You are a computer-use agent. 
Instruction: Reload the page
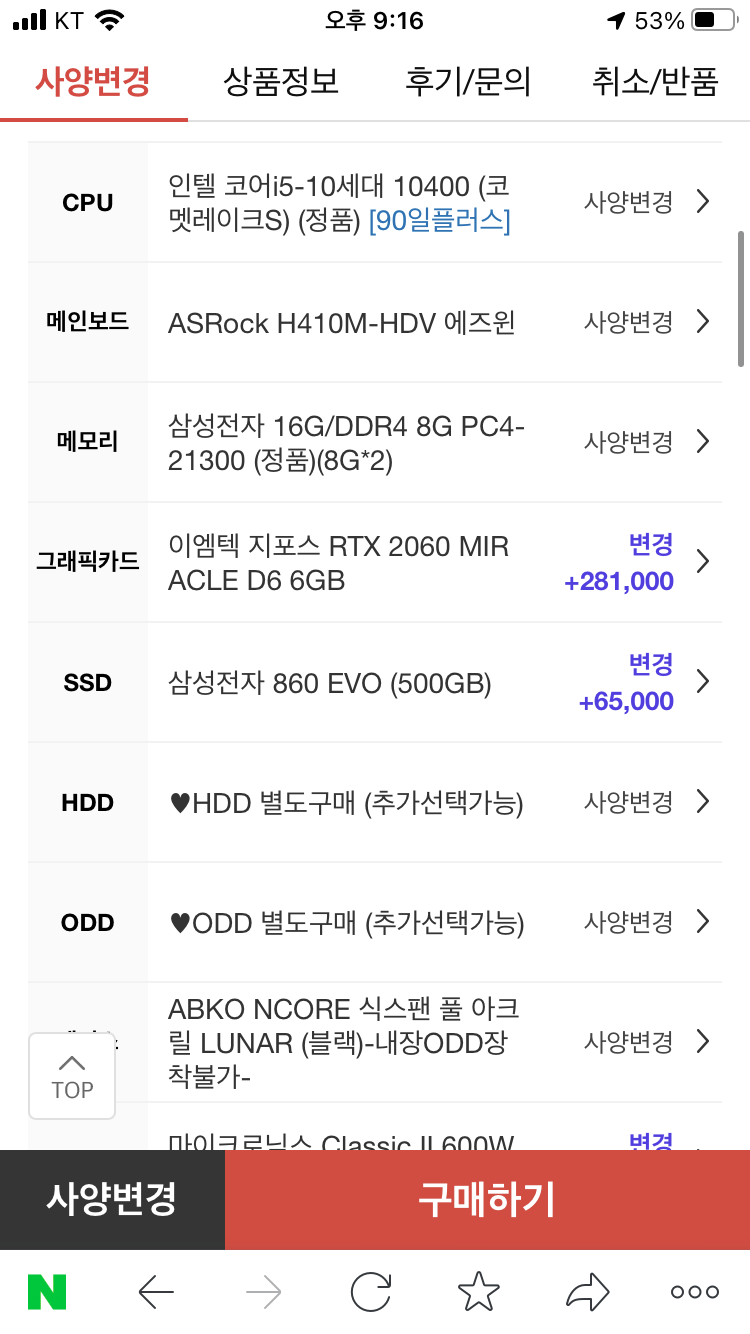coord(371,1292)
